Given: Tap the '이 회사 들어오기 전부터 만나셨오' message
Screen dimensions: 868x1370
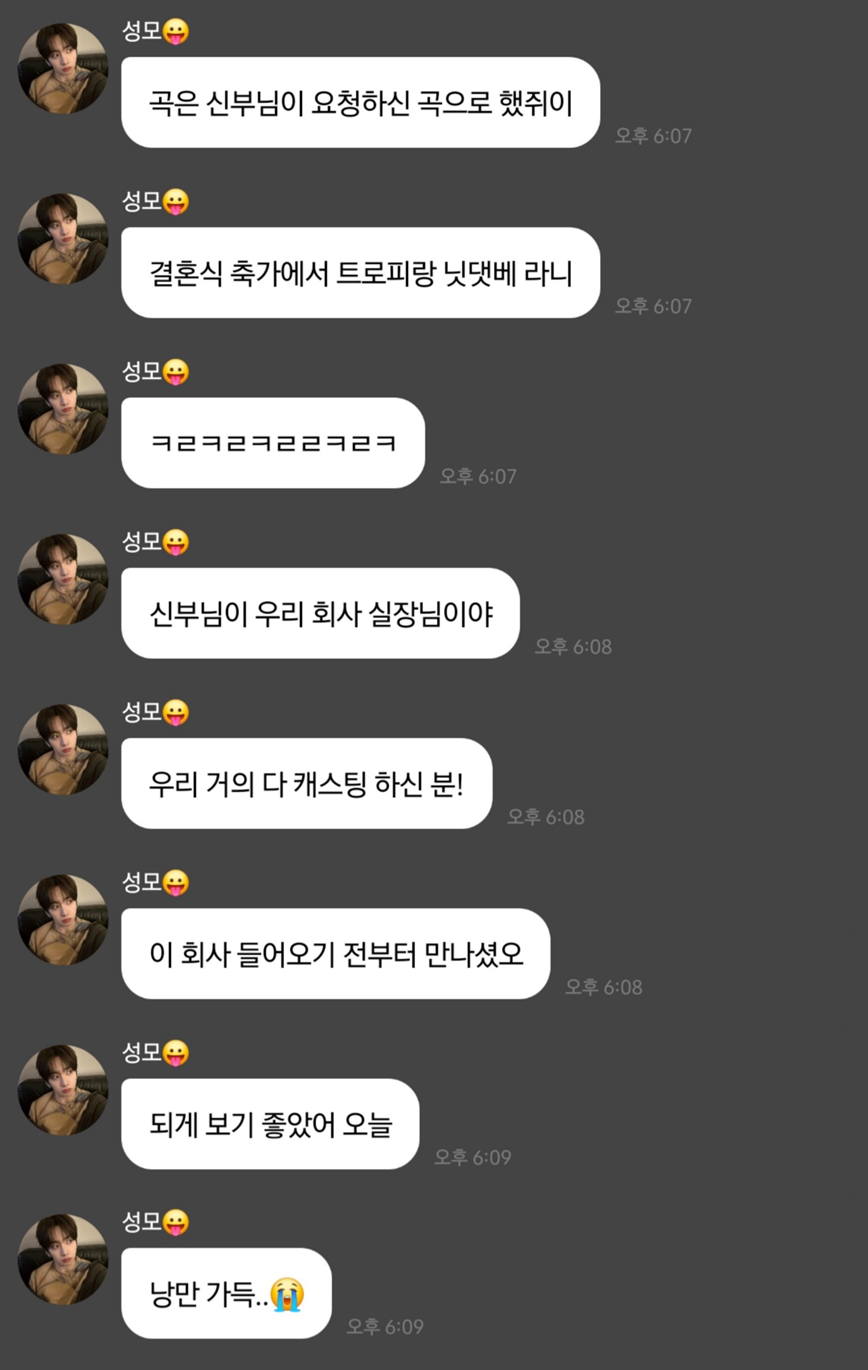Looking at the screenshot, I should [x=335, y=954].
